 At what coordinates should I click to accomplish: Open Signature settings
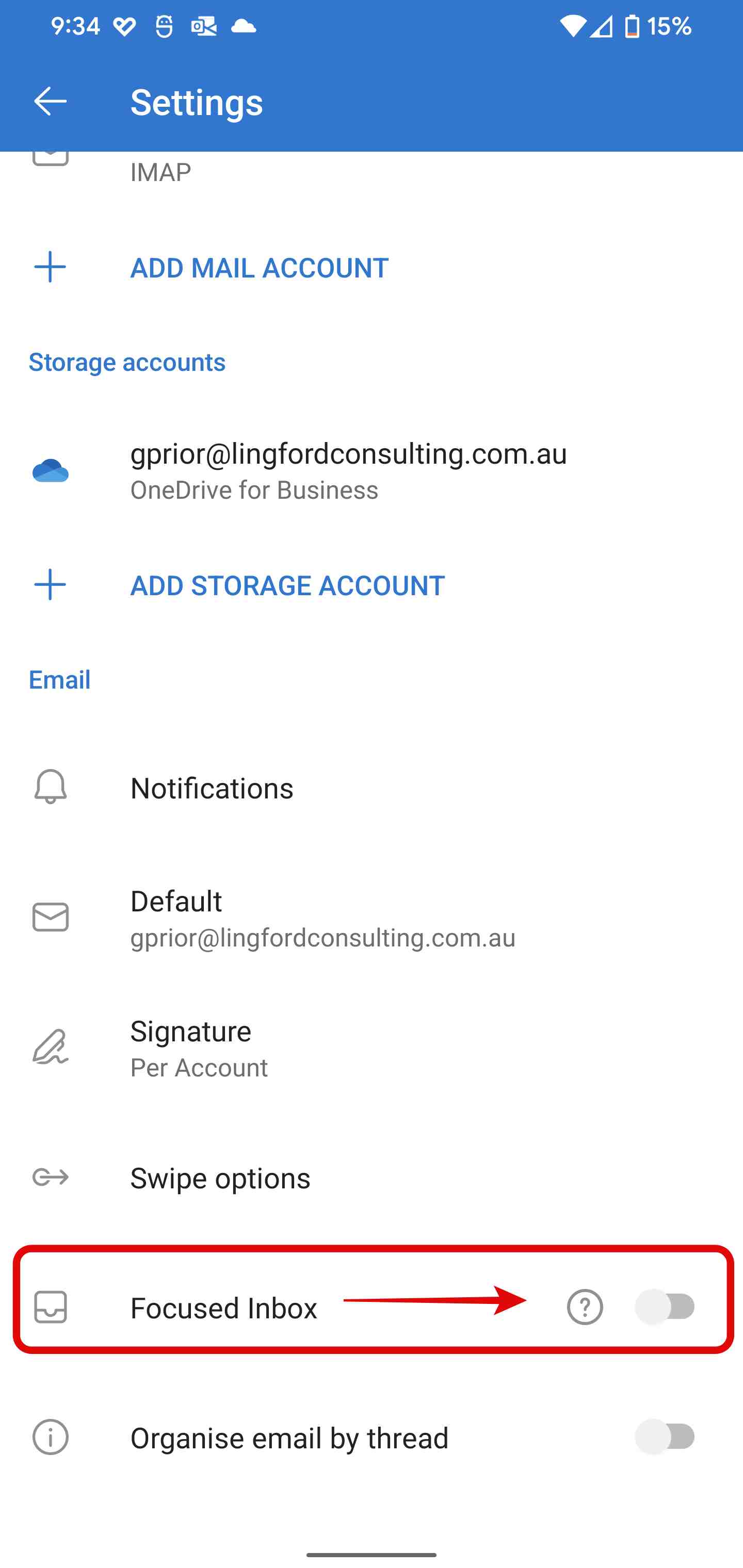click(x=372, y=1047)
